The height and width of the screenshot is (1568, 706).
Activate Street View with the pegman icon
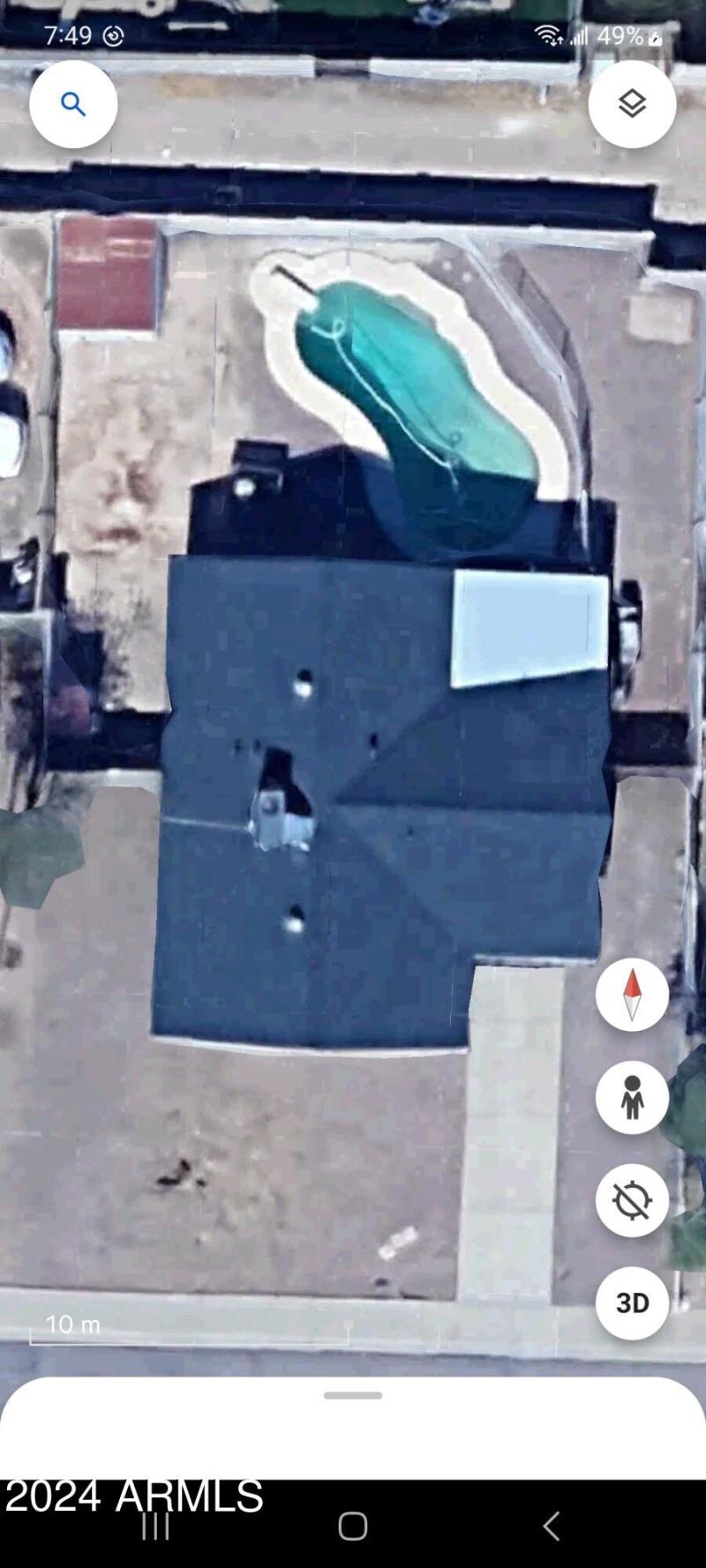(x=632, y=1096)
